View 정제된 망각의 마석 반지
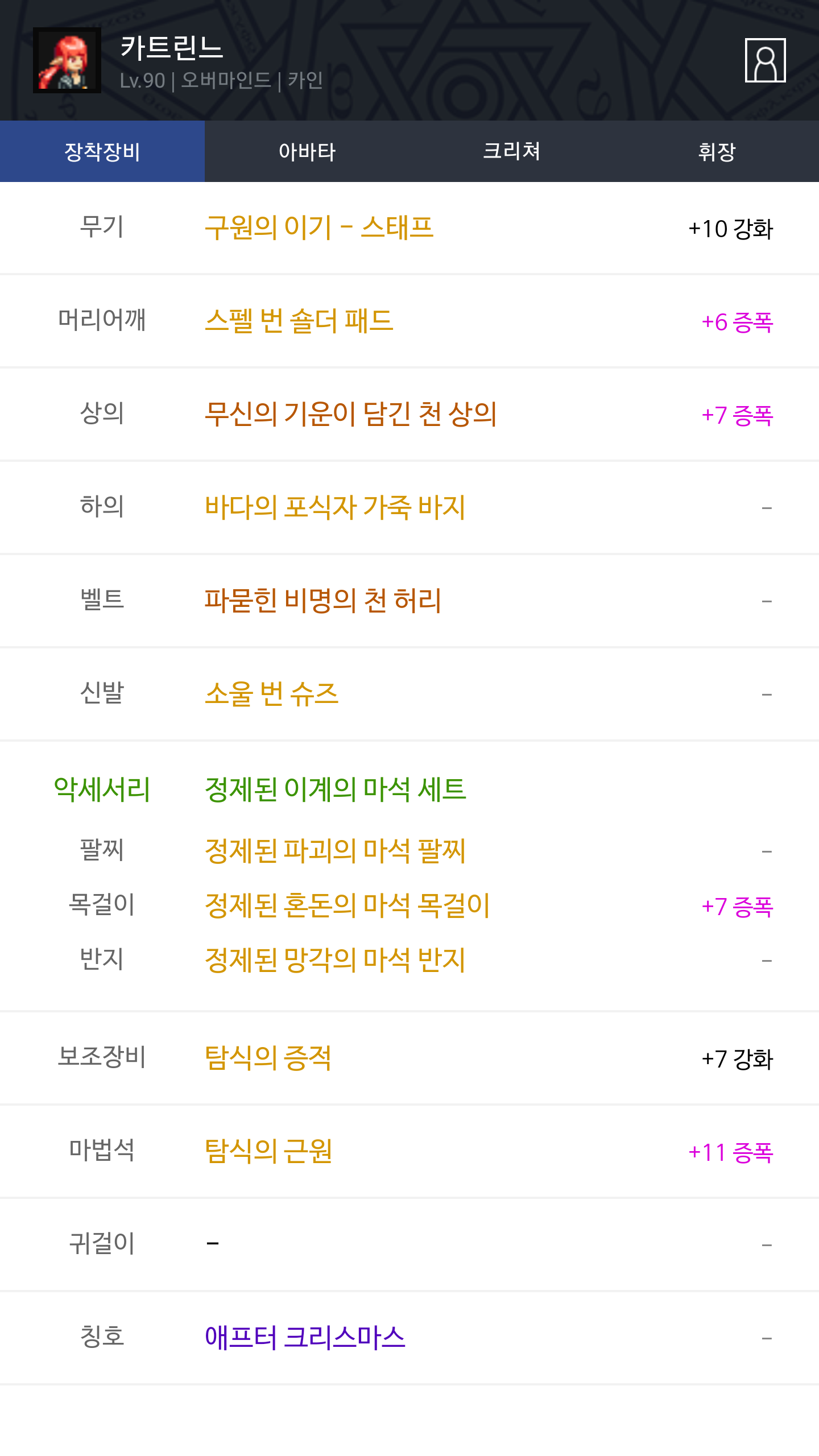819x1456 pixels. click(335, 960)
